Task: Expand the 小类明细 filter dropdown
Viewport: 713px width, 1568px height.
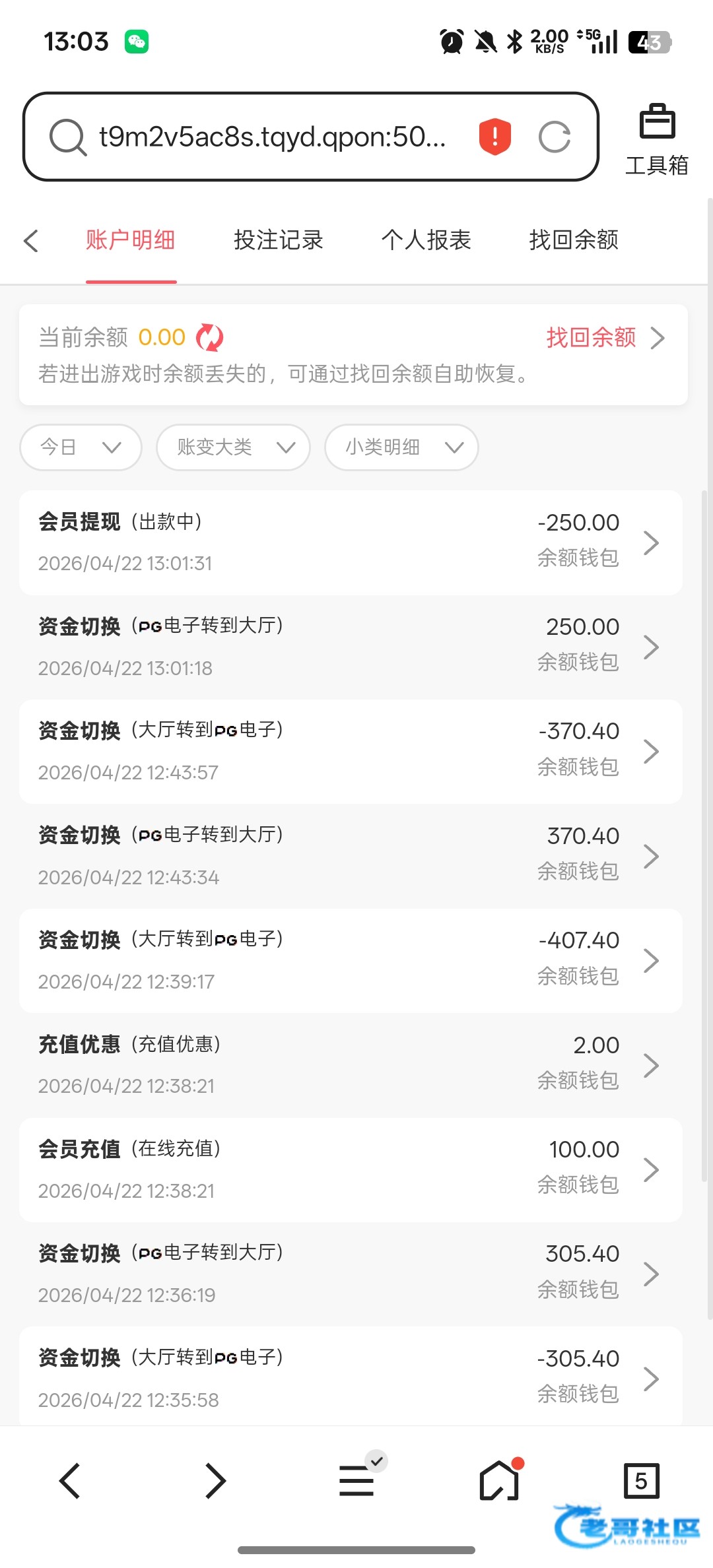Action: tap(401, 447)
